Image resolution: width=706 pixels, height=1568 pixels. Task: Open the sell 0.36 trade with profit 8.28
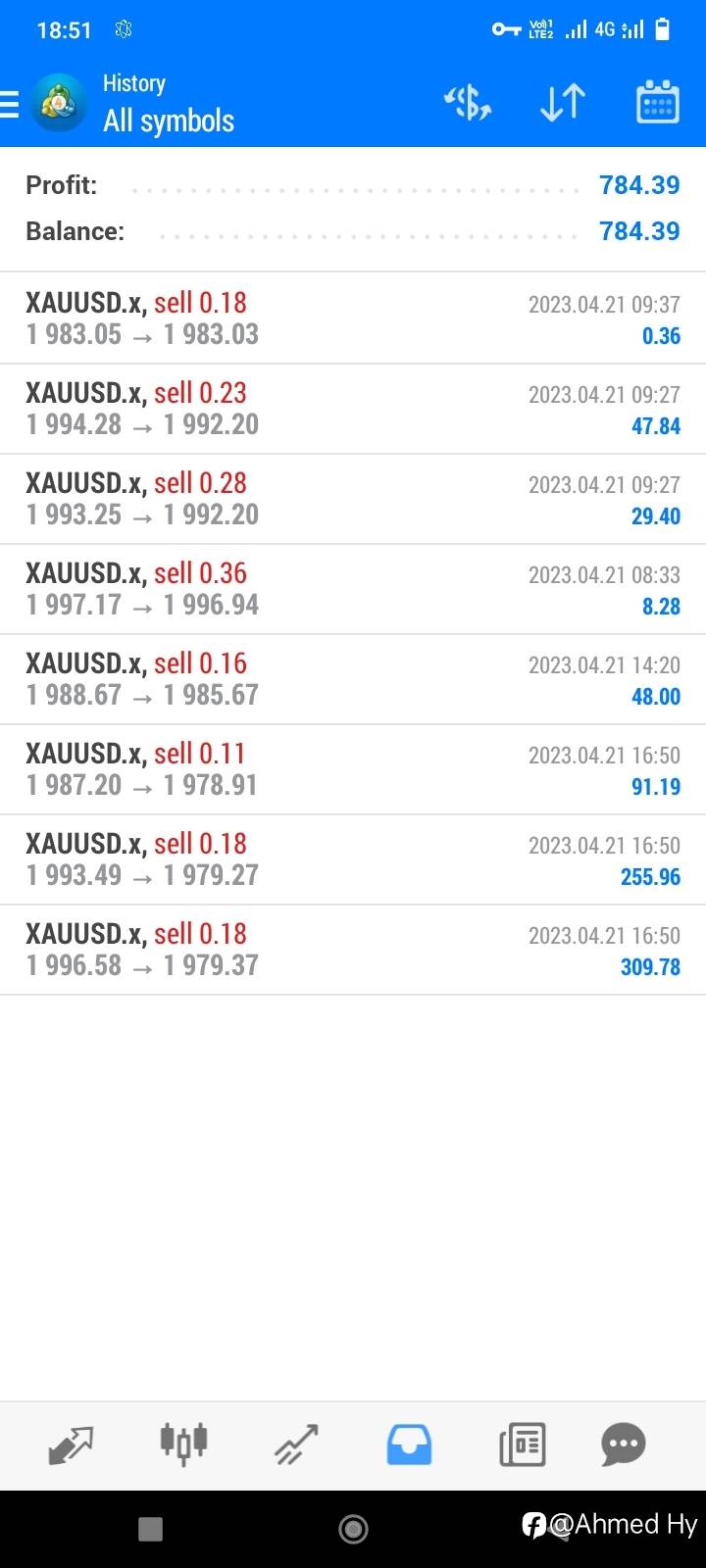click(353, 589)
